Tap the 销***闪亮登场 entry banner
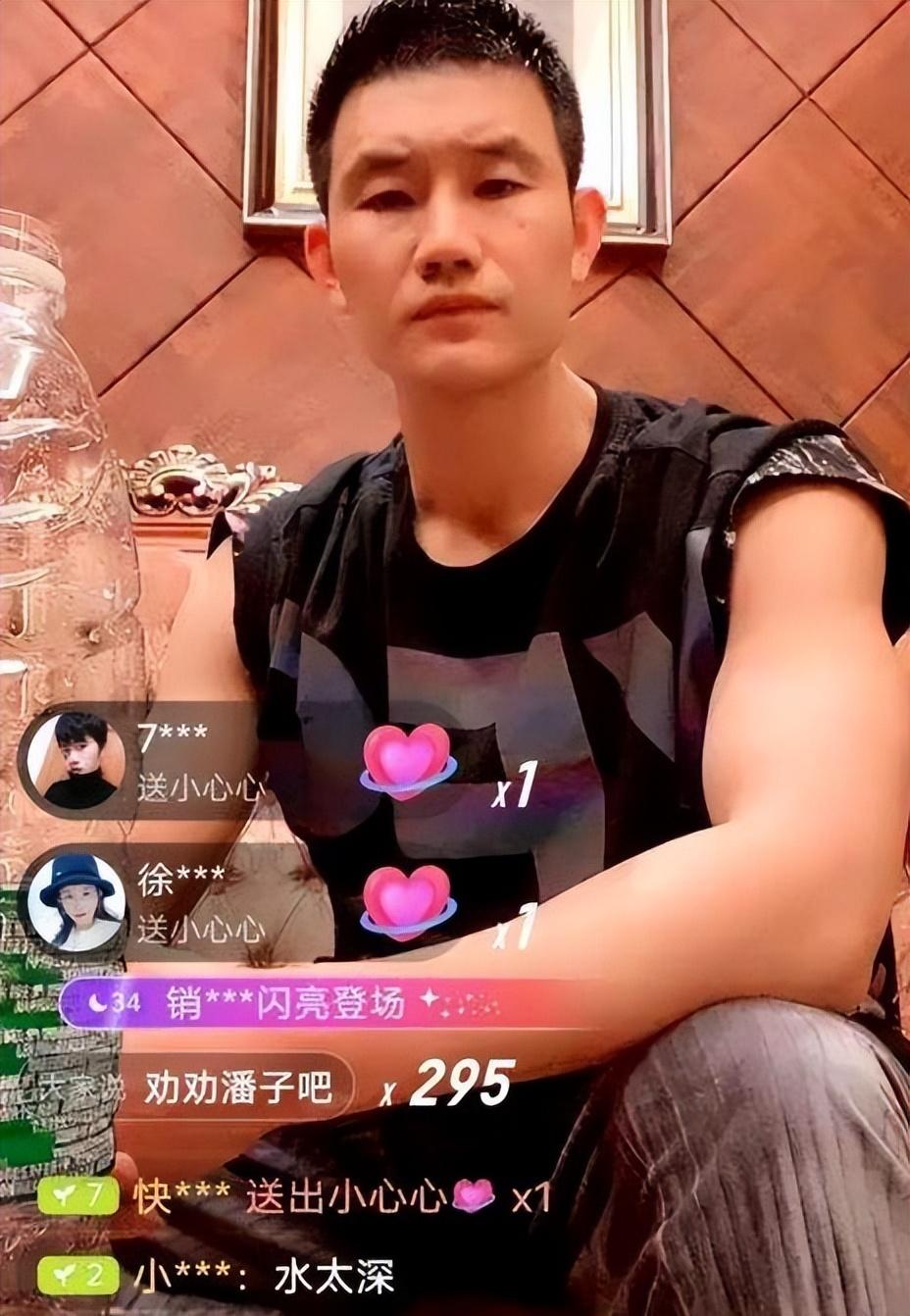The width and height of the screenshot is (910, 1316). click(284, 1004)
